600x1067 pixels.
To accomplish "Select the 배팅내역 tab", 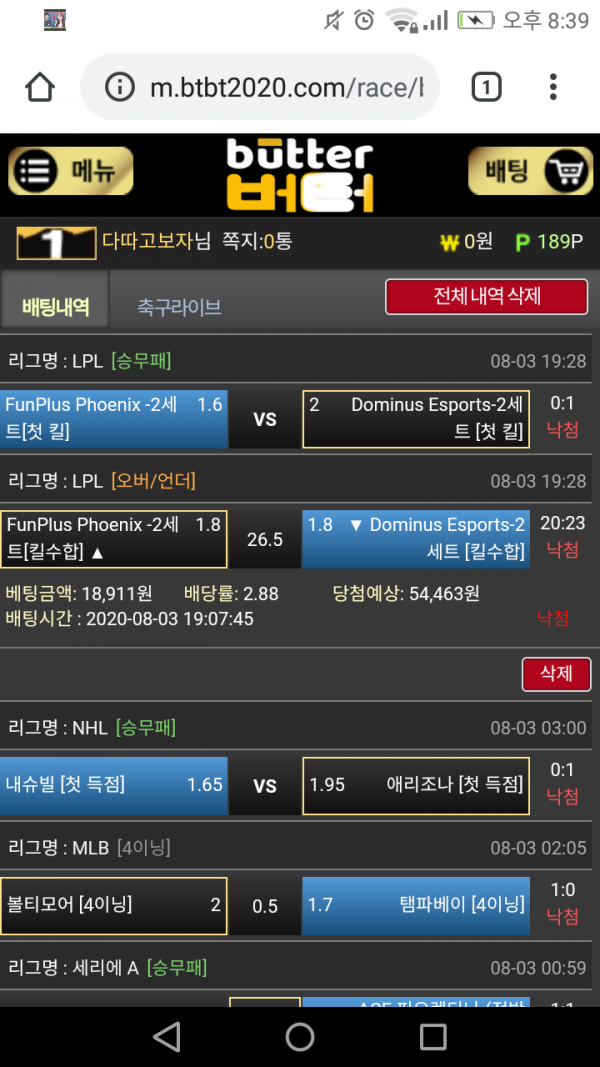I will [x=55, y=306].
